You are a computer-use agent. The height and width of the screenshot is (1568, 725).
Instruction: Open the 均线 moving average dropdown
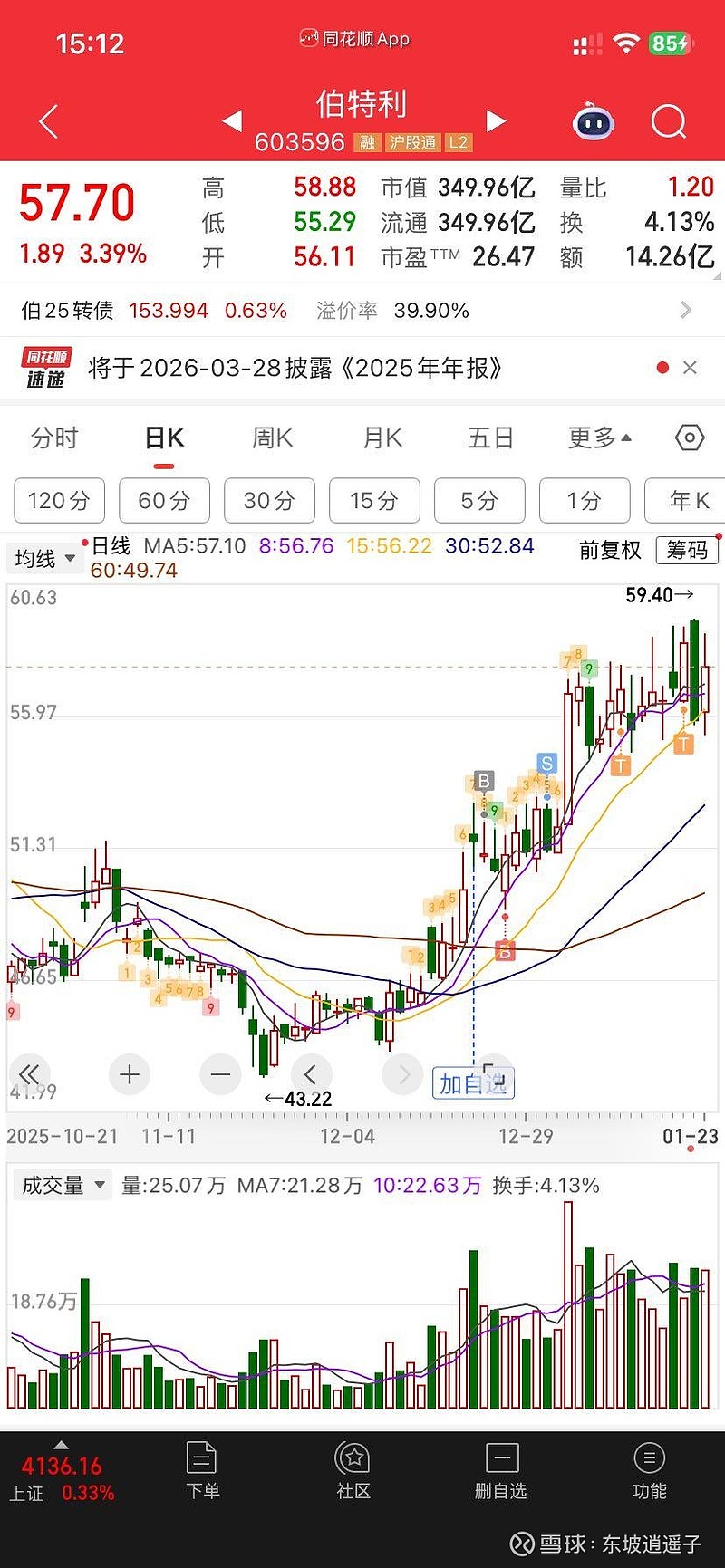point(44,558)
